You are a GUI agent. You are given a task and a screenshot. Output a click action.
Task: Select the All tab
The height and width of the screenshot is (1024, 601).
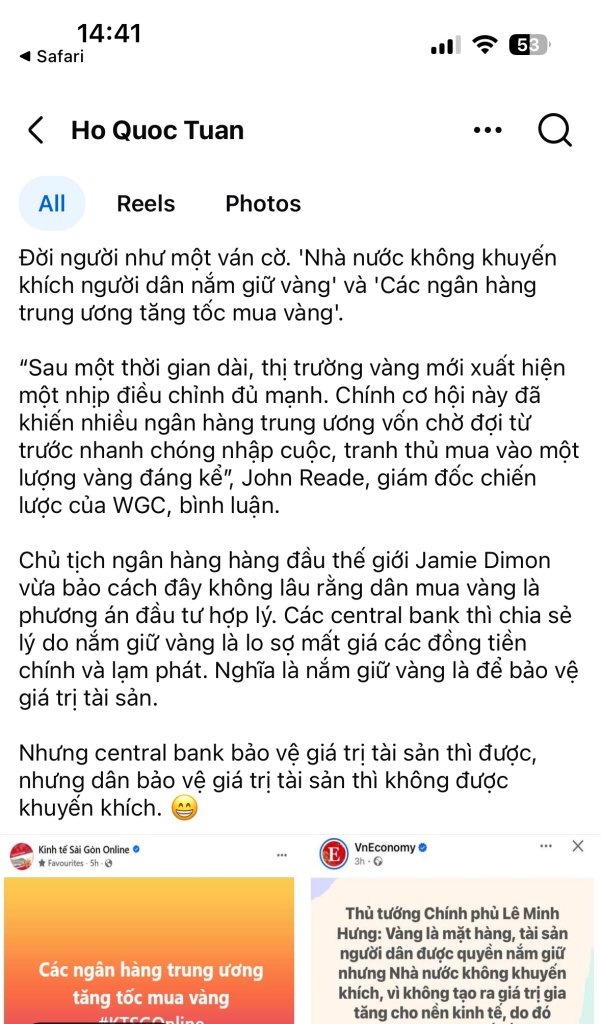[x=52, y=204]
